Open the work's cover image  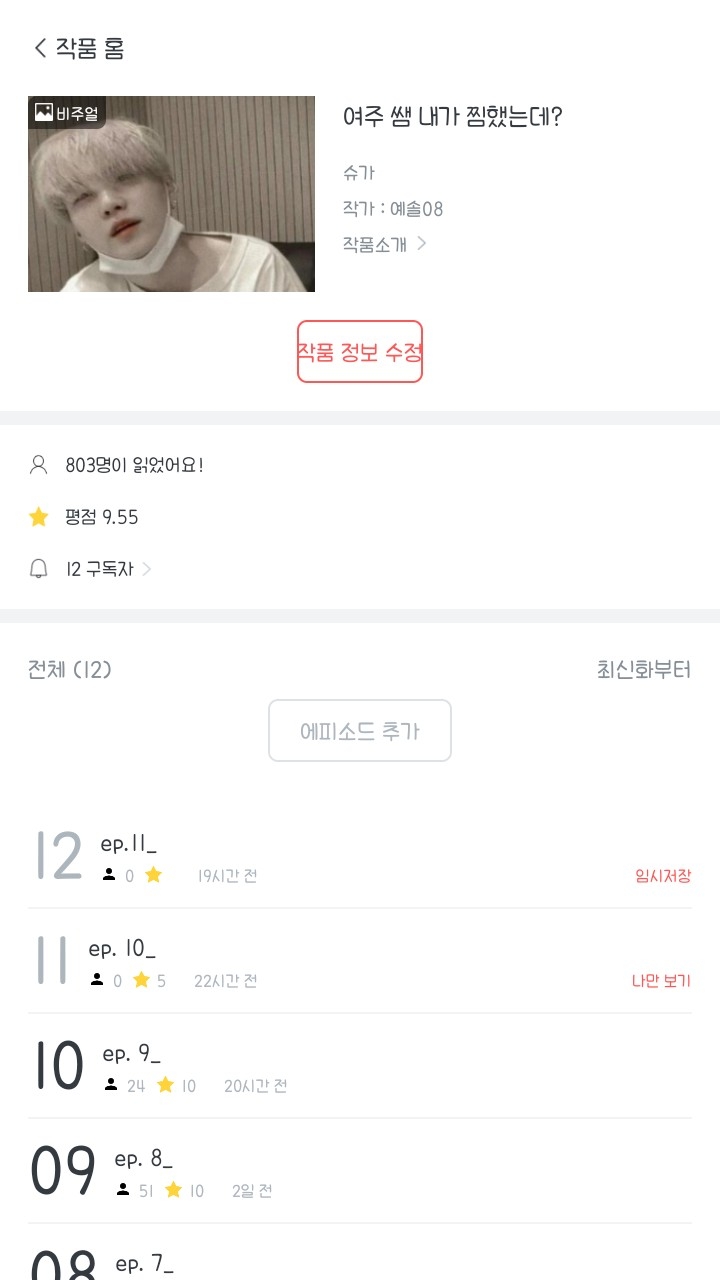[171, 194]
